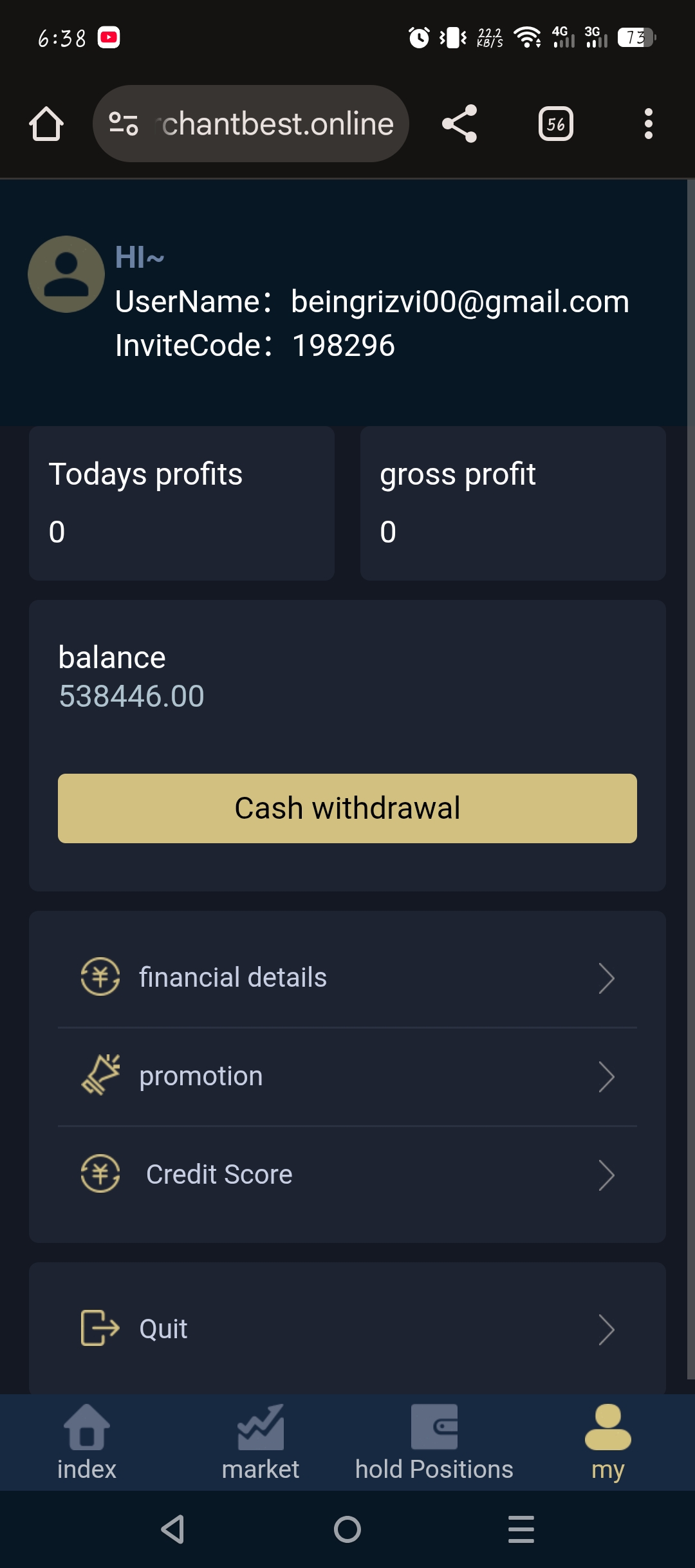695x1568 pixels.
Task: Switch to the index tab
Action: (87, 1443)
